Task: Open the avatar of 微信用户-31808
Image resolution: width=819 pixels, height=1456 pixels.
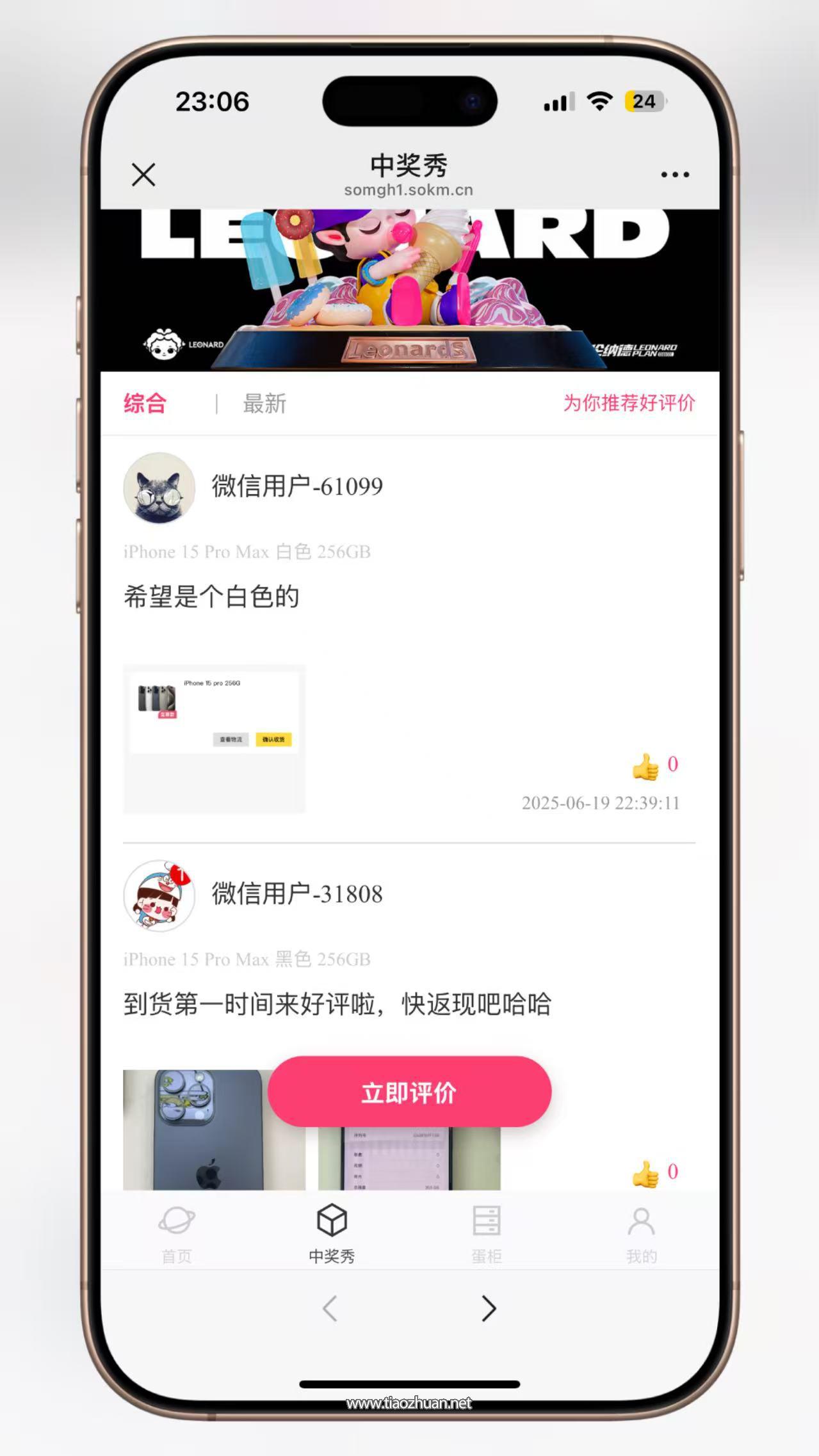Action: 159,895
